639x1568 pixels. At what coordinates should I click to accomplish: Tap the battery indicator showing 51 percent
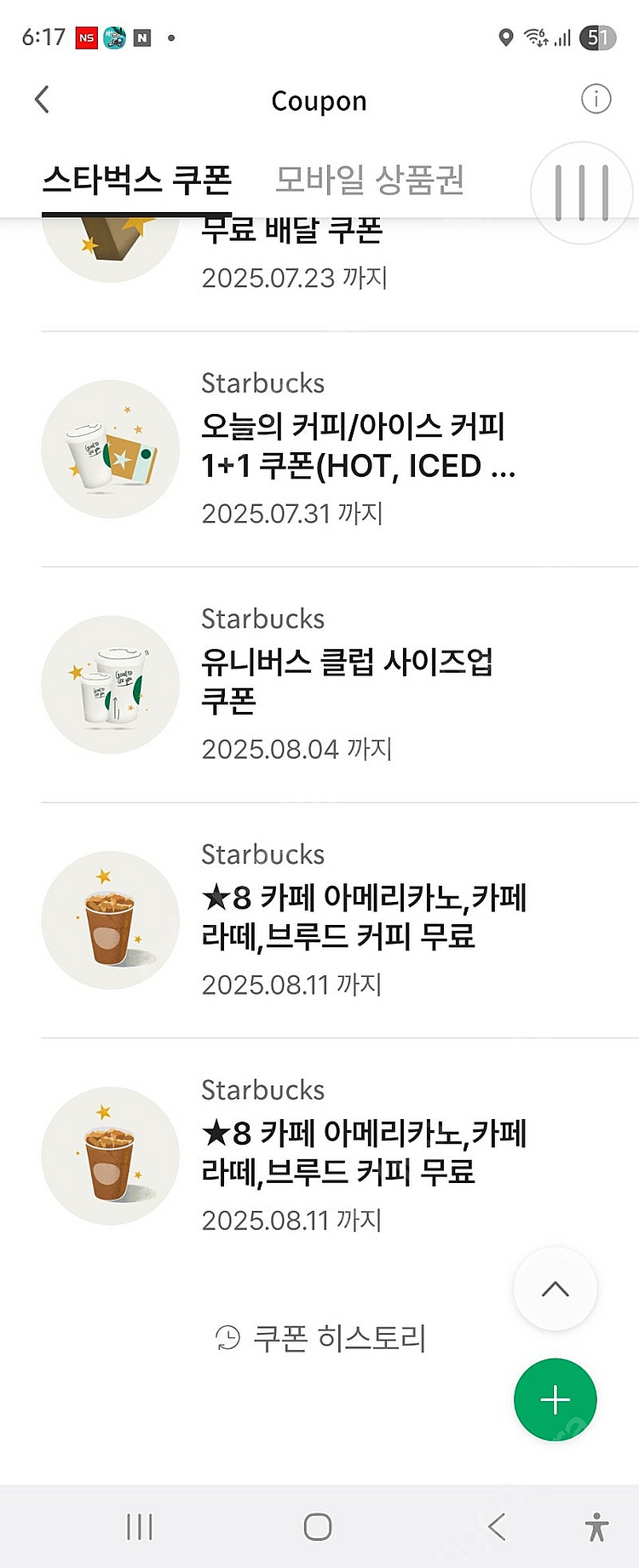coord(598,37)
